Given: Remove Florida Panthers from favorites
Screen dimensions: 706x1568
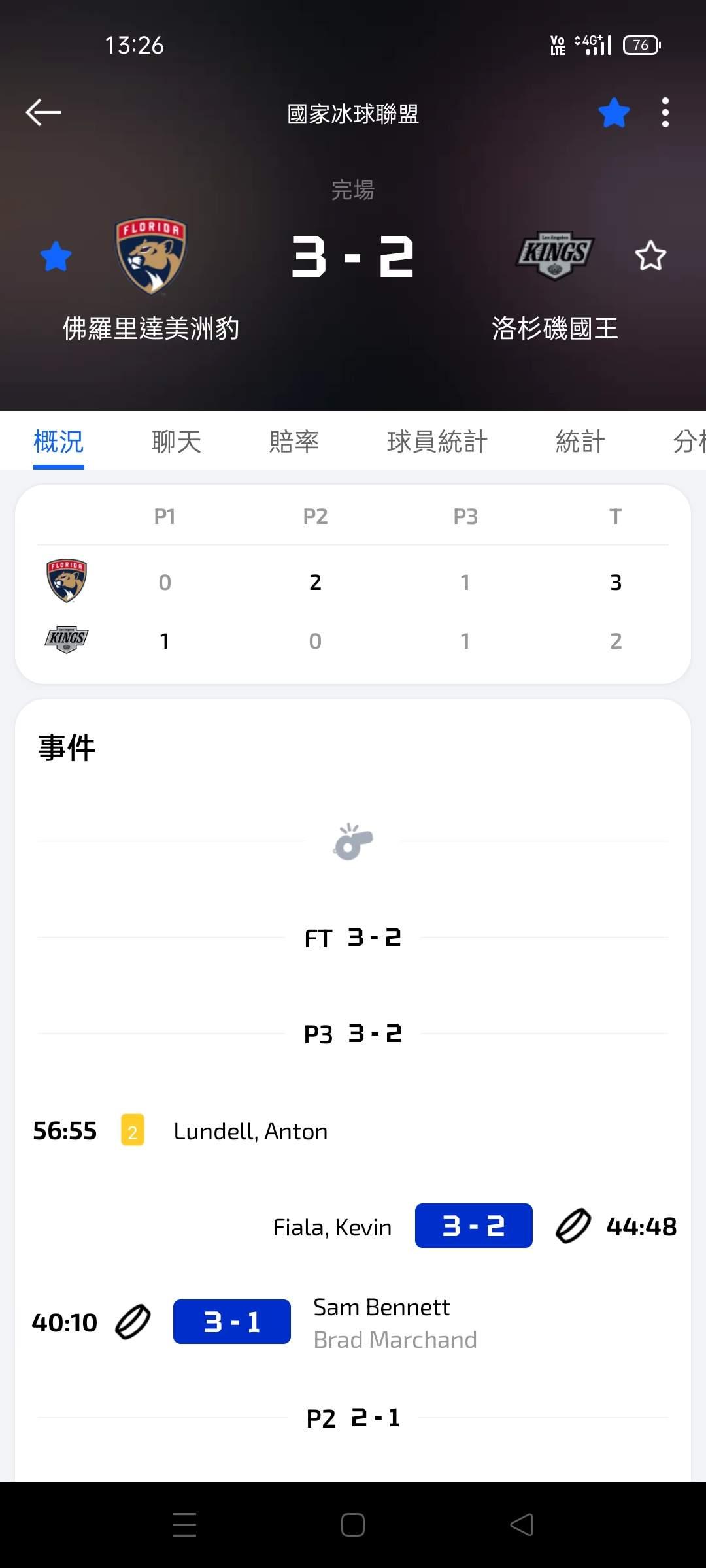Looking at the screenshot, I should [x=56, y=256].
